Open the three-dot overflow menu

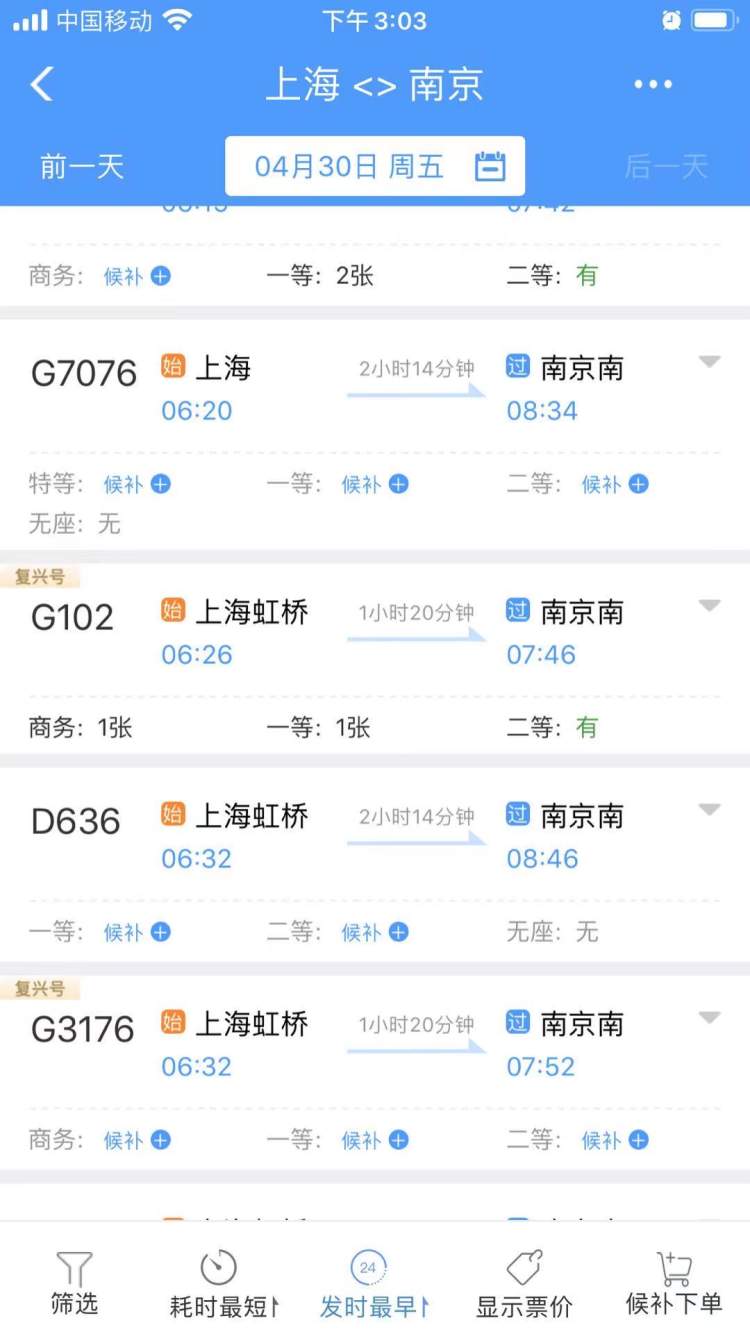pos(653,85)
